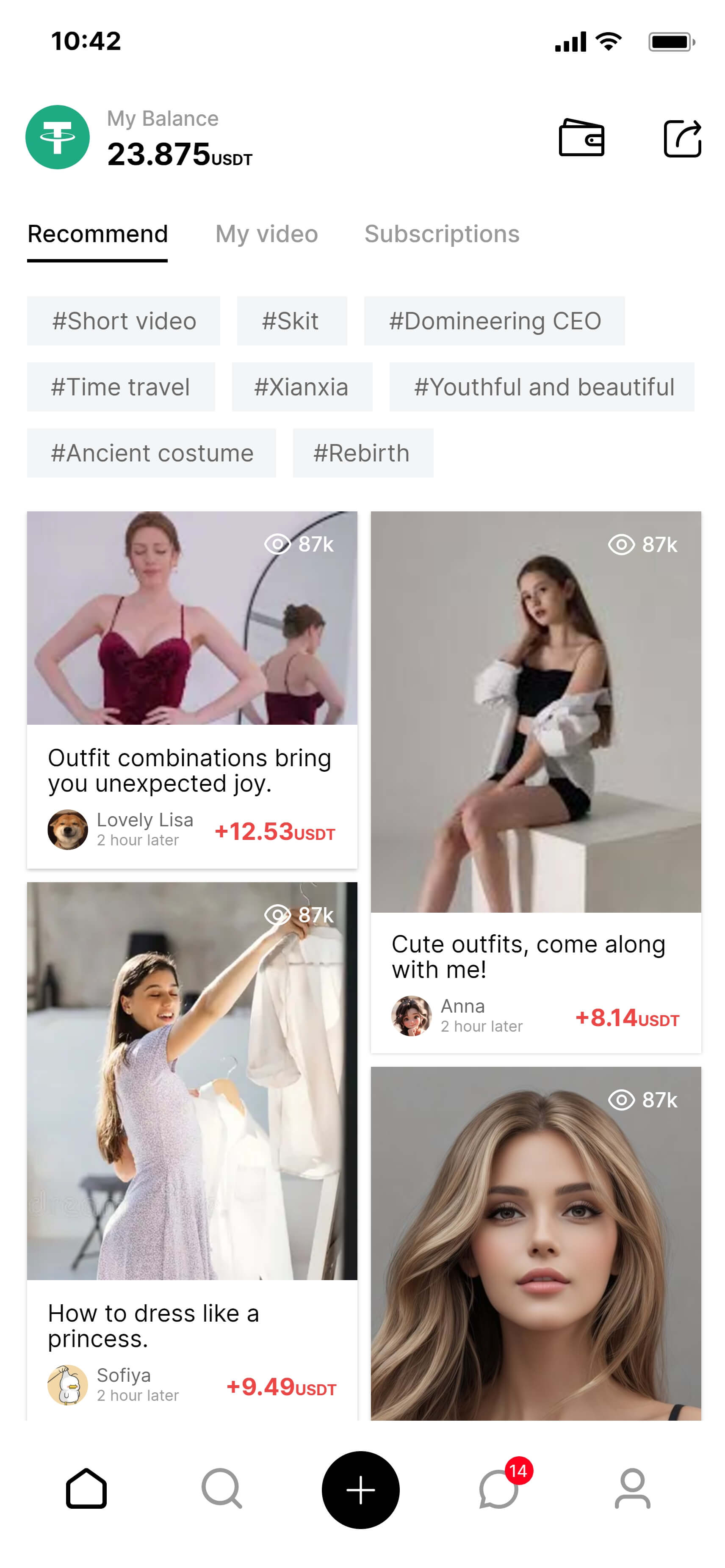
Task: Switch to the My video tab
Action: 266,235
